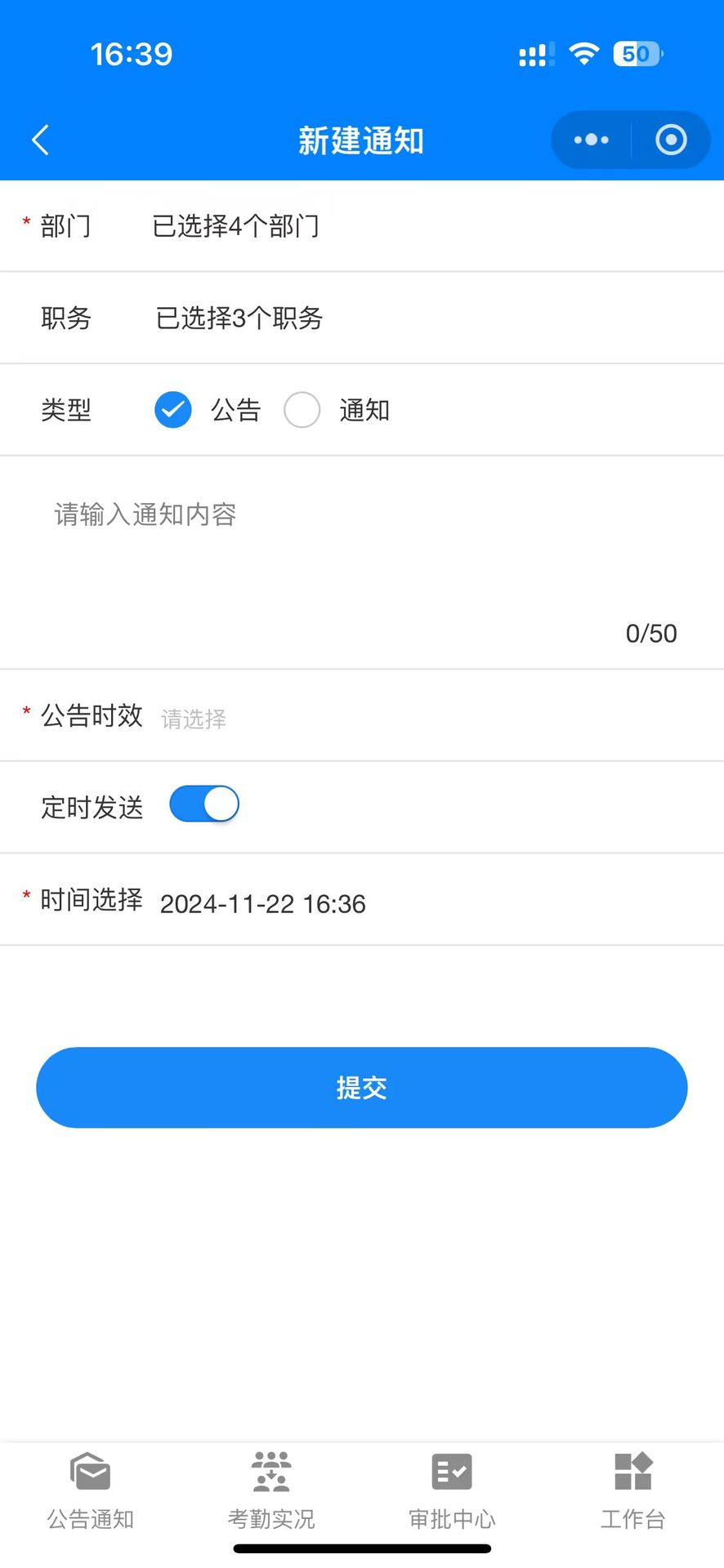Open the mini program more options menu

tap(592, 140)
